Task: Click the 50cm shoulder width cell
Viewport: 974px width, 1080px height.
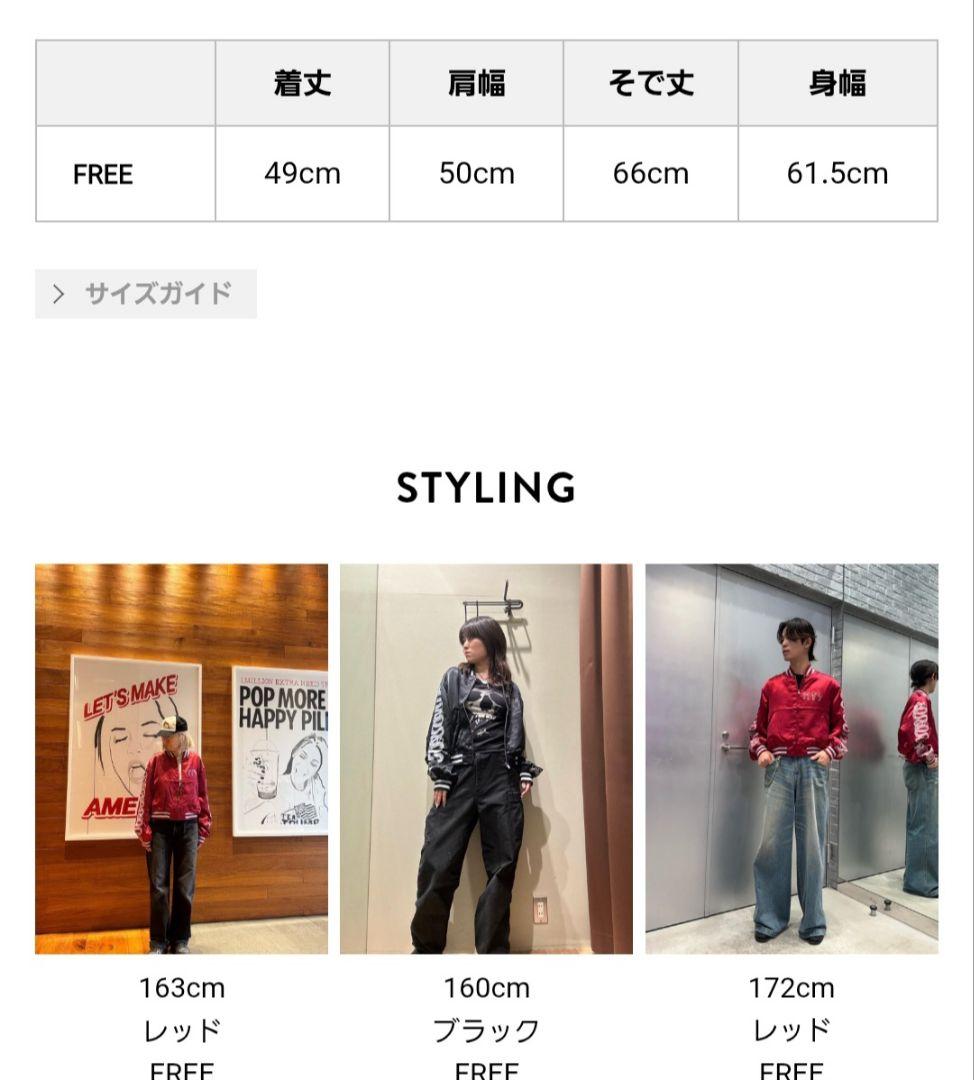Action: pos(476,173)
